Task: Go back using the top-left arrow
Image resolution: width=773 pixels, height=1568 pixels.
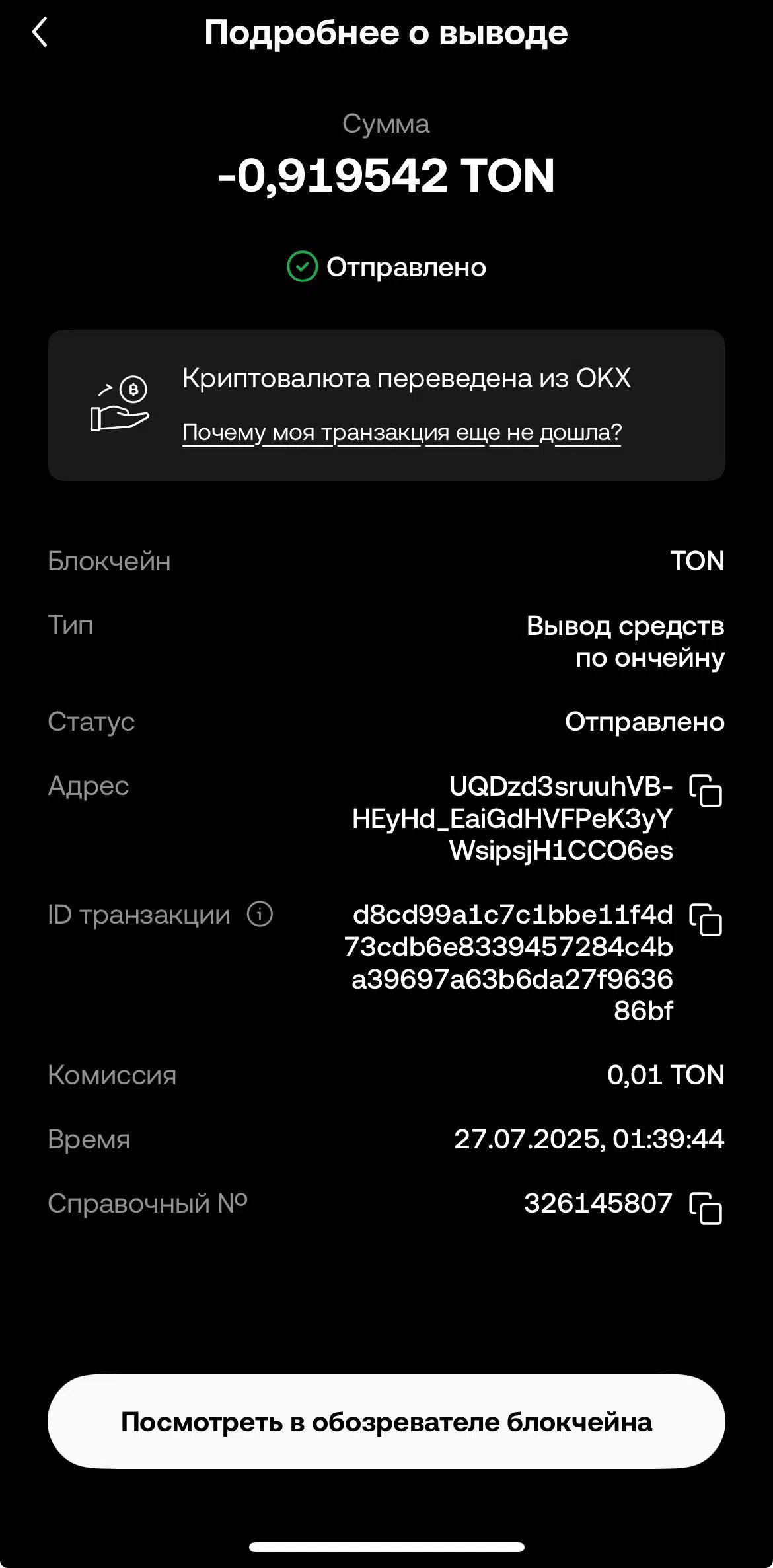Action: point(40,32)
